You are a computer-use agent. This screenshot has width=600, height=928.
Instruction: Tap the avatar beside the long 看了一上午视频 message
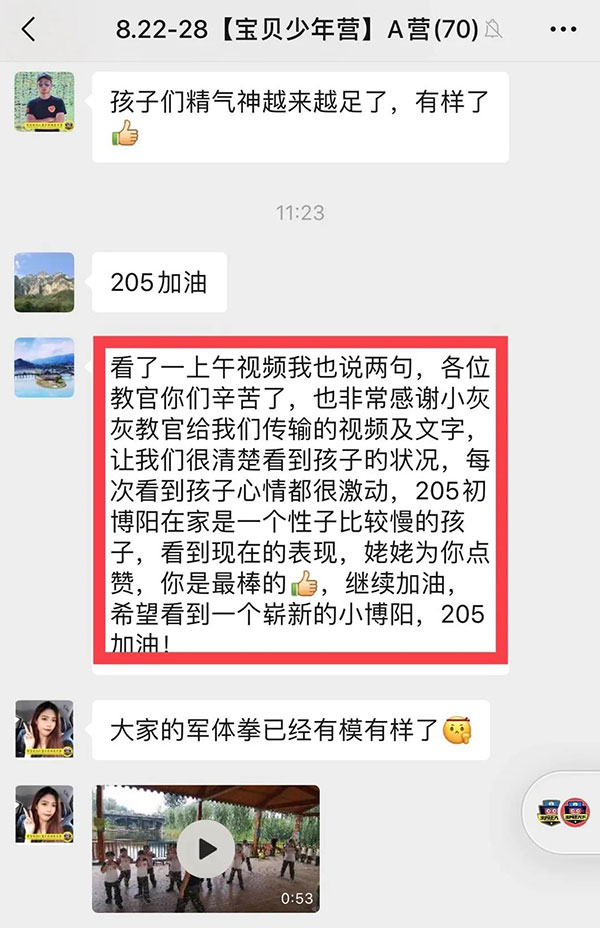44,367
